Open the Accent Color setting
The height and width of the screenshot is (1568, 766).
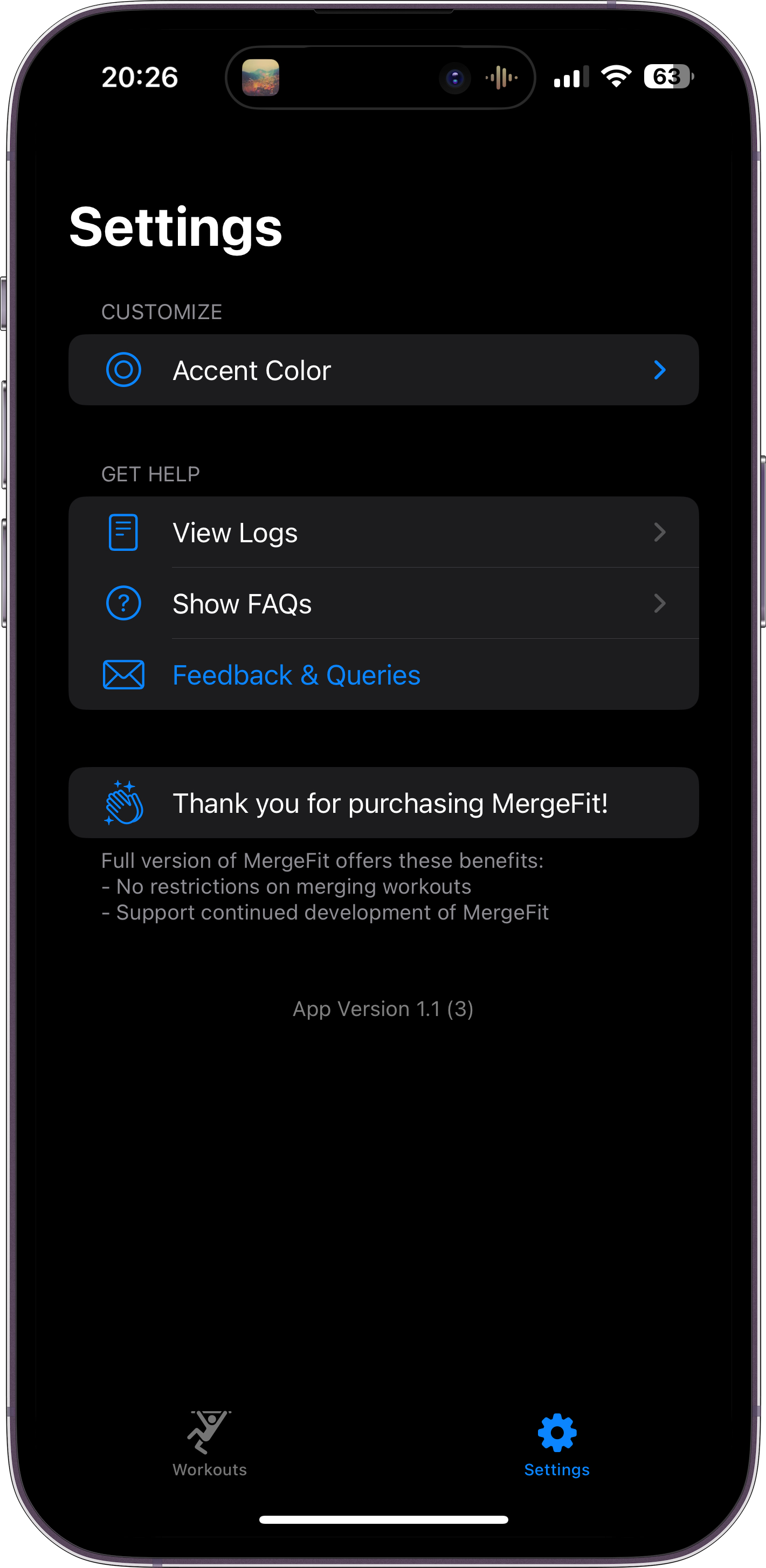tap(383, 370)
